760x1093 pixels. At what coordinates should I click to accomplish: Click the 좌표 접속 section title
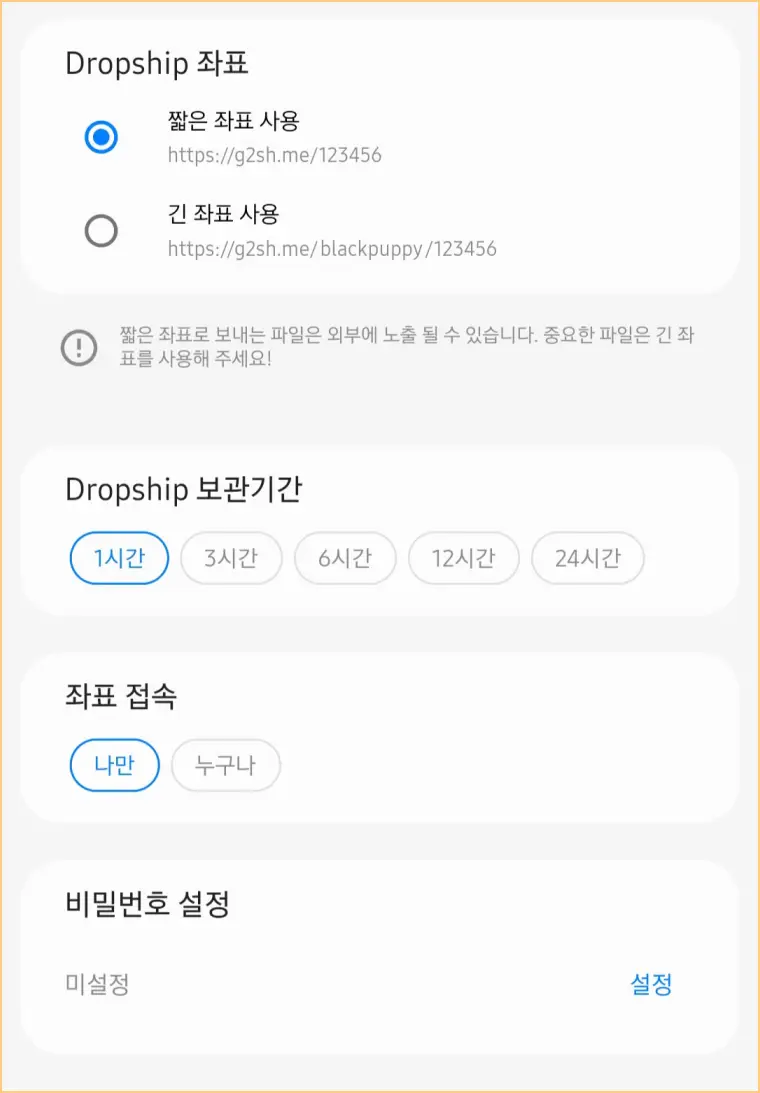tap(122, 697)
